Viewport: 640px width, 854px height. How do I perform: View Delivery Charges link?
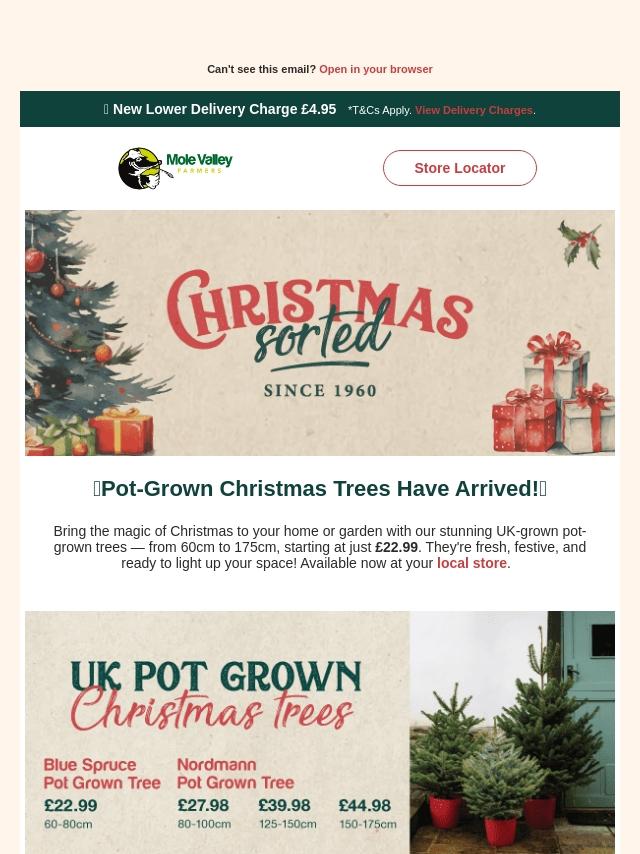coord(473,110)
